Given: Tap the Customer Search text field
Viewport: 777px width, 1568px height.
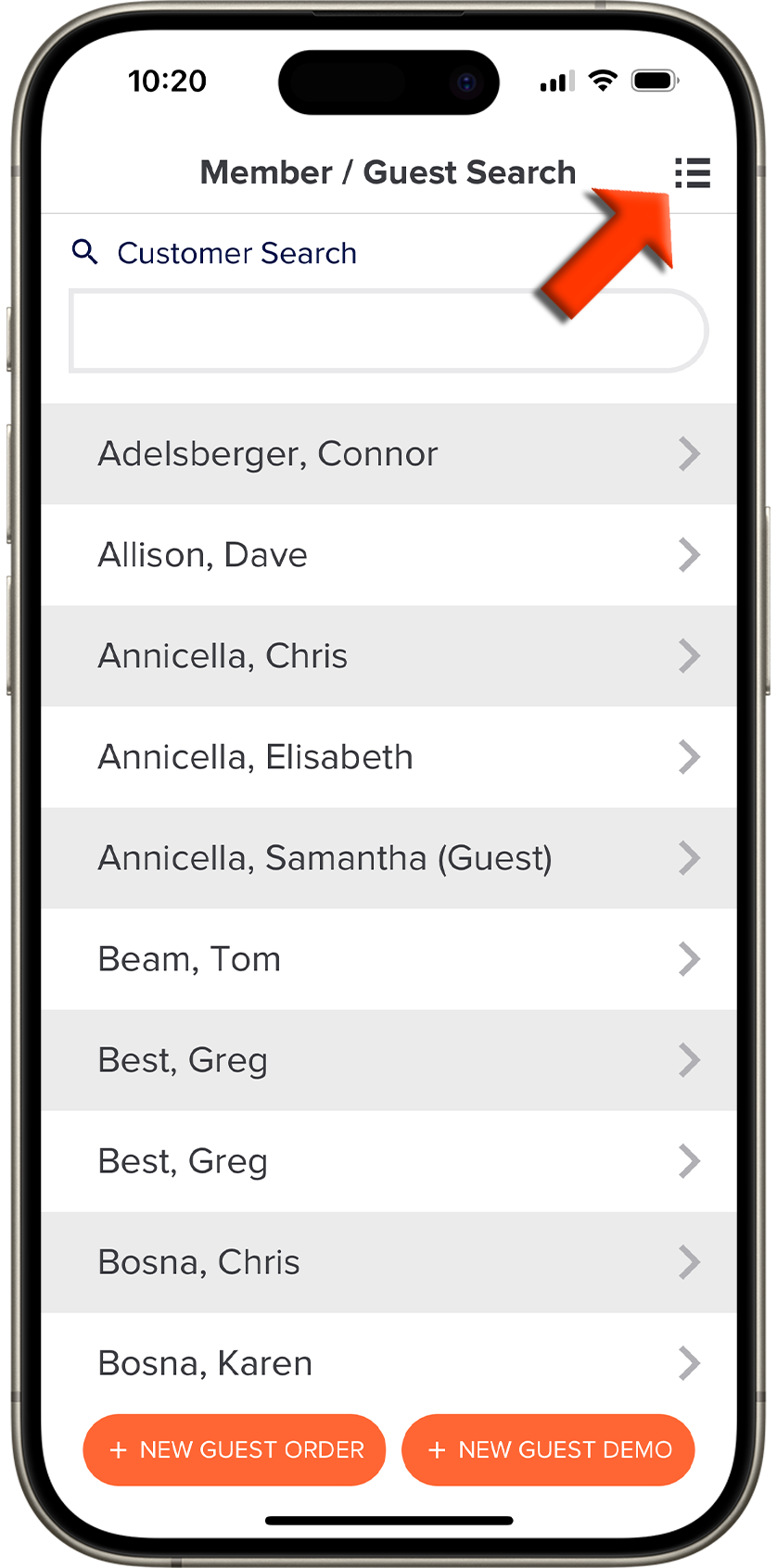Looking at the screenshot, I should point(388,331).
